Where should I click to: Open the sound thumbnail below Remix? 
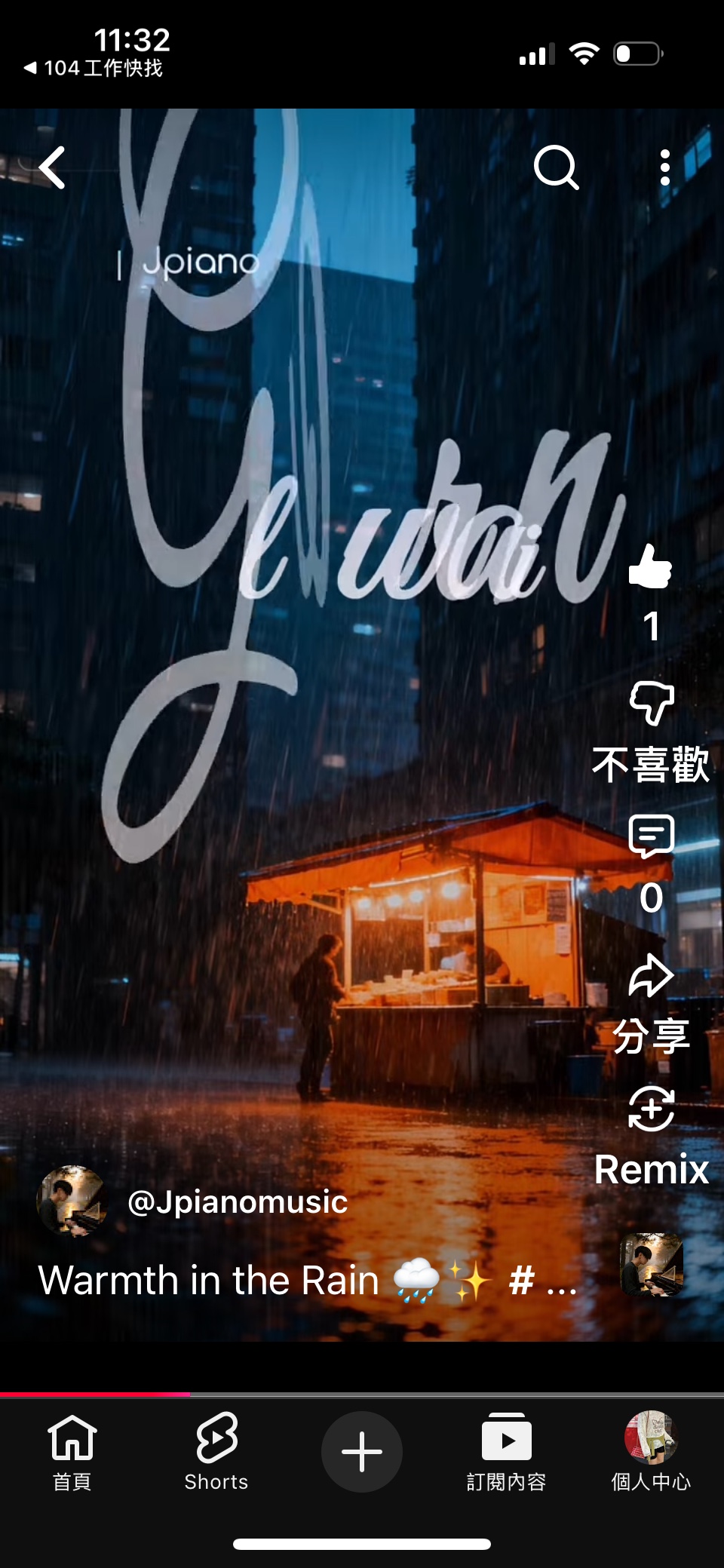click(x=652, y=1265)
